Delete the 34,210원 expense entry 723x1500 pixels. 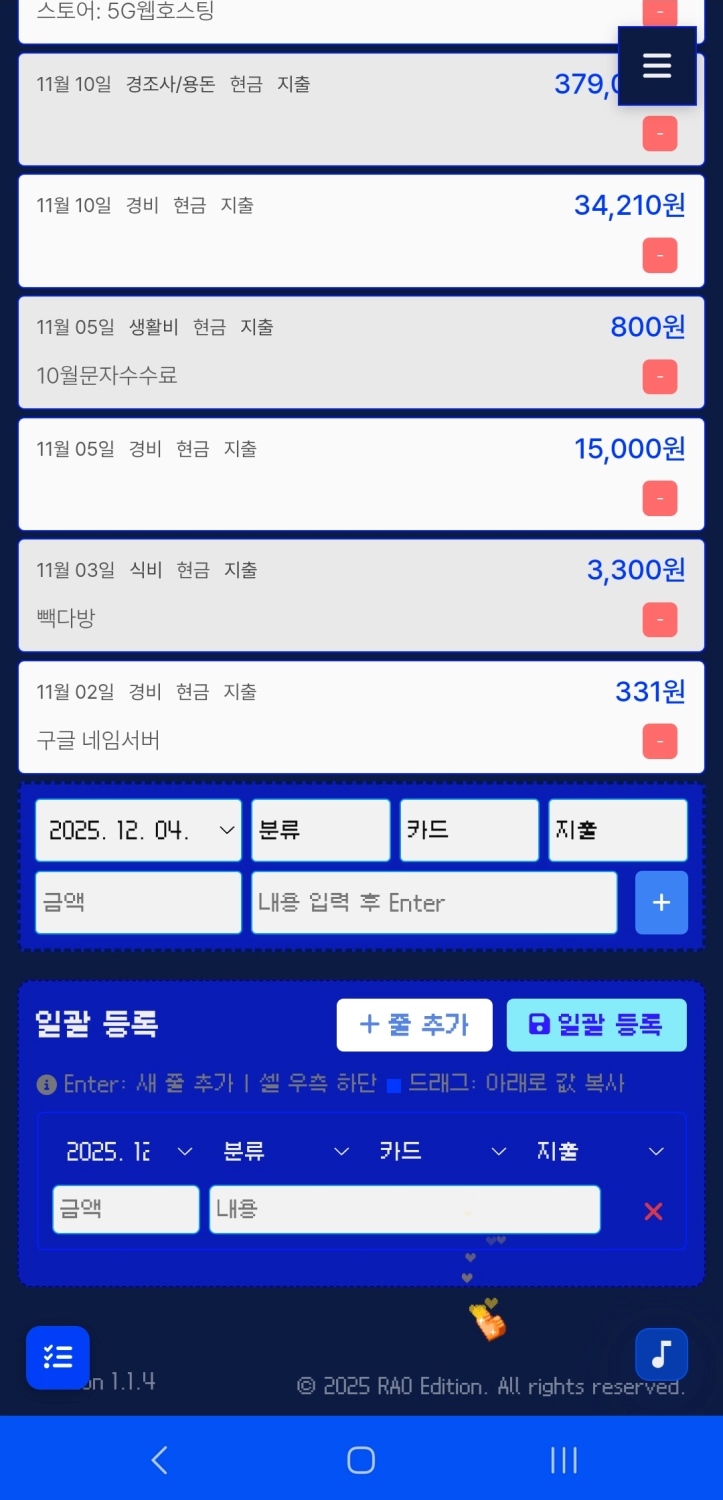click(659, 256)
